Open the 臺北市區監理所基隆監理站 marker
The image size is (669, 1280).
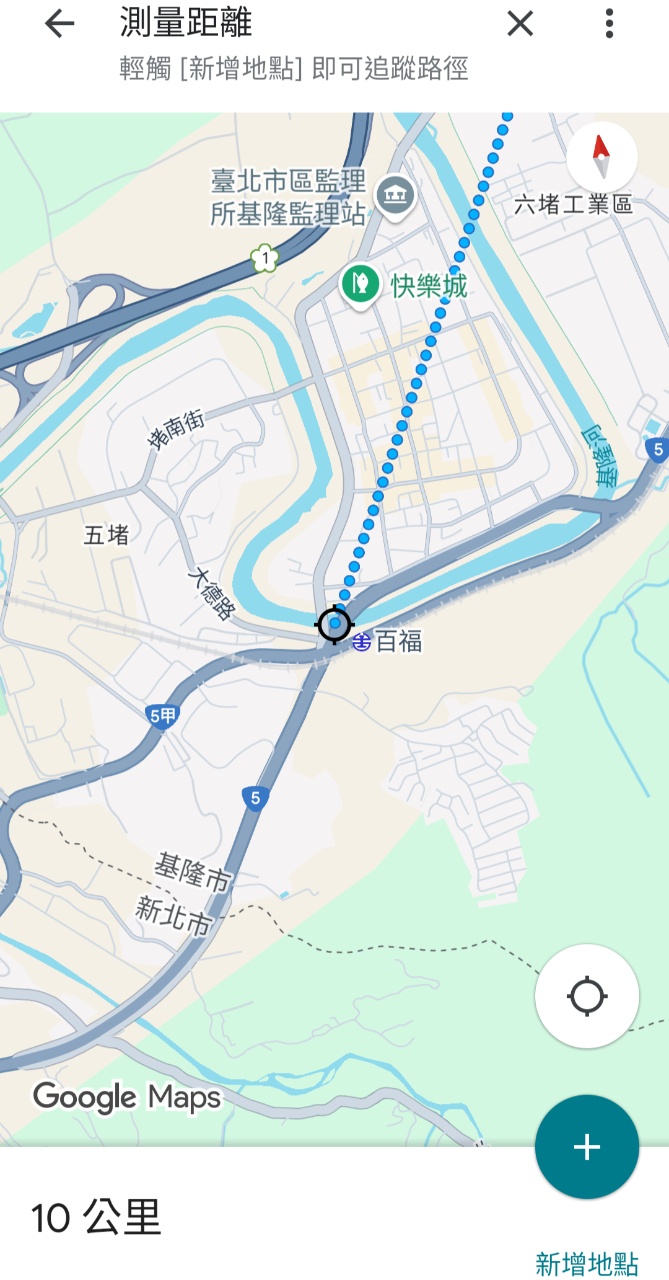tap(396, 194)
